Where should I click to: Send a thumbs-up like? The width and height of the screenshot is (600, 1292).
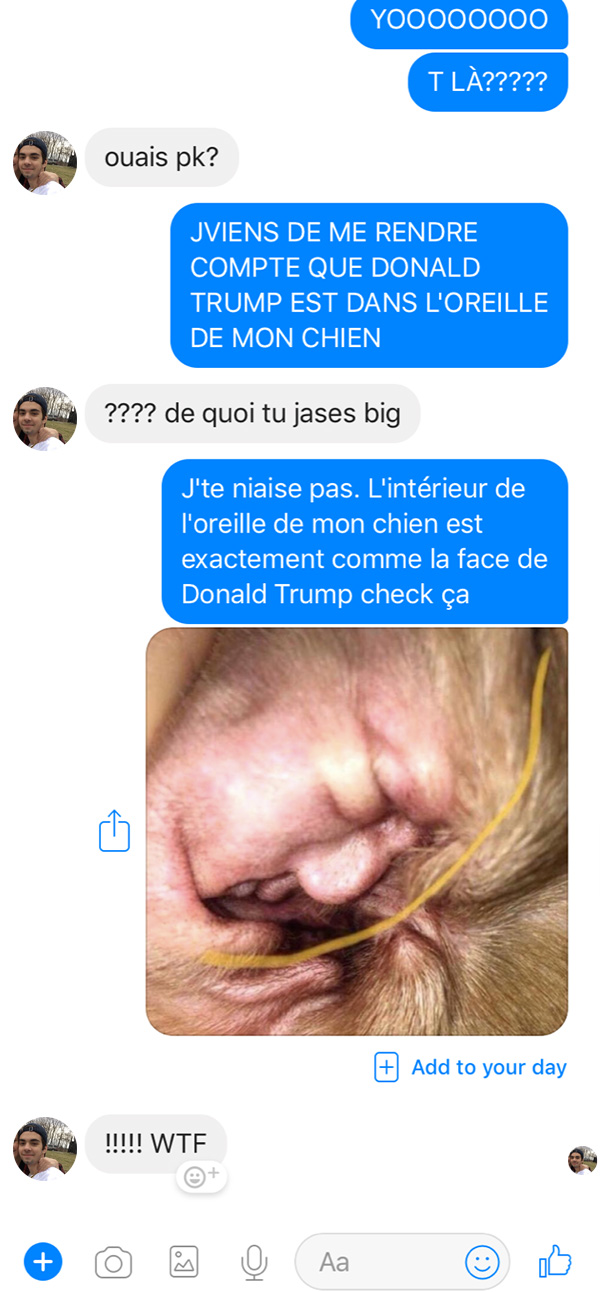point(555,1261)
